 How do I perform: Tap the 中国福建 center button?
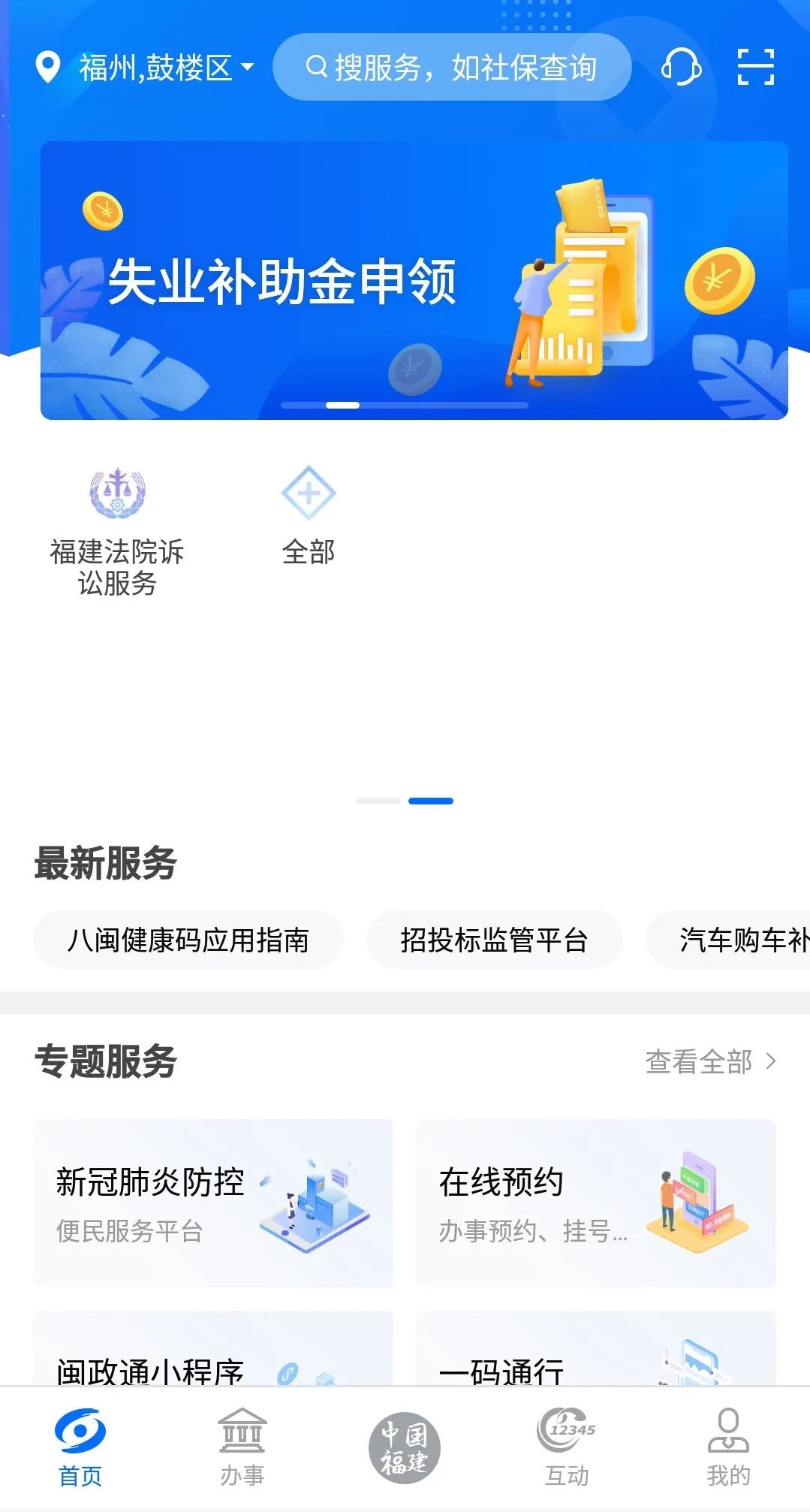point(404,1447)
